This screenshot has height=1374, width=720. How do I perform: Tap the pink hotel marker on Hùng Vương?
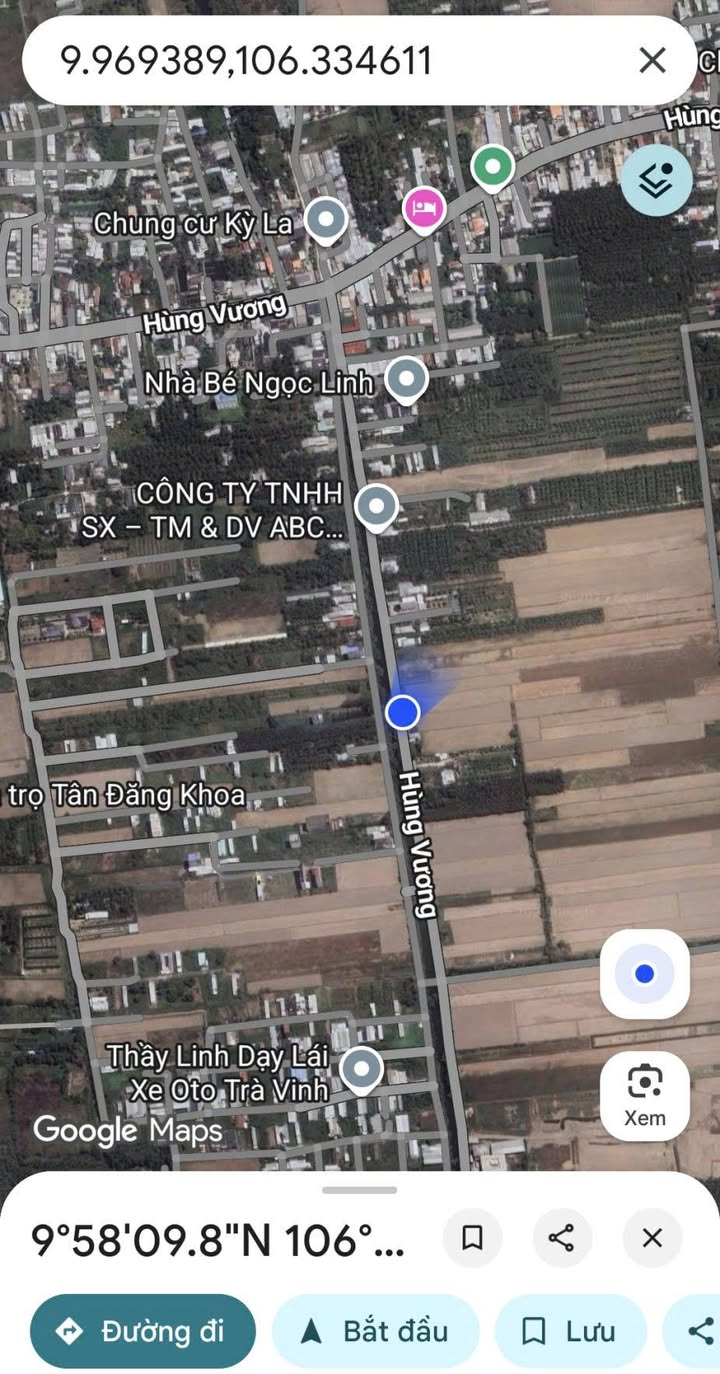tap(424, 209)
